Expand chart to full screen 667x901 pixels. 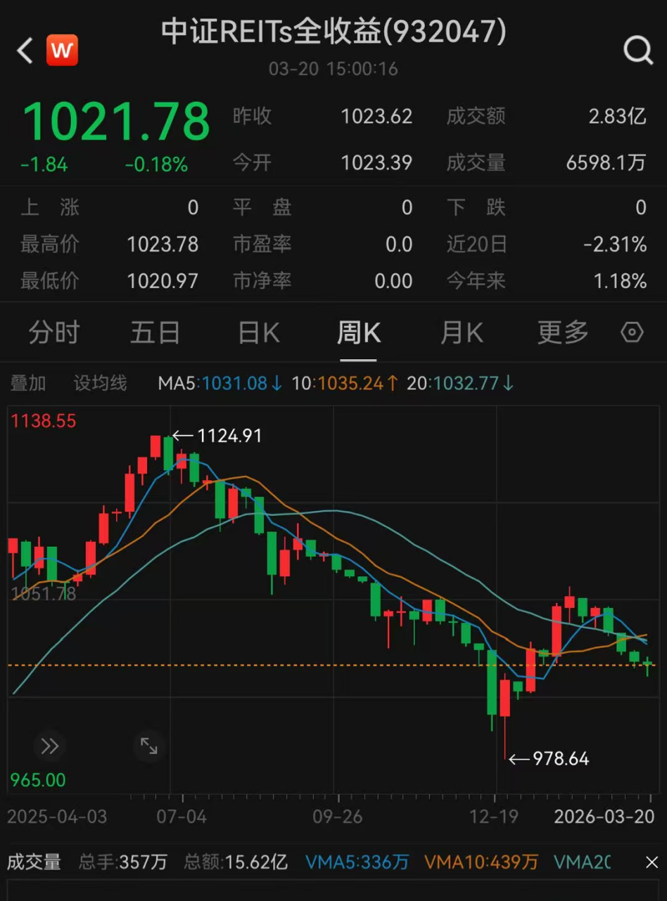[x=148, y=745]
